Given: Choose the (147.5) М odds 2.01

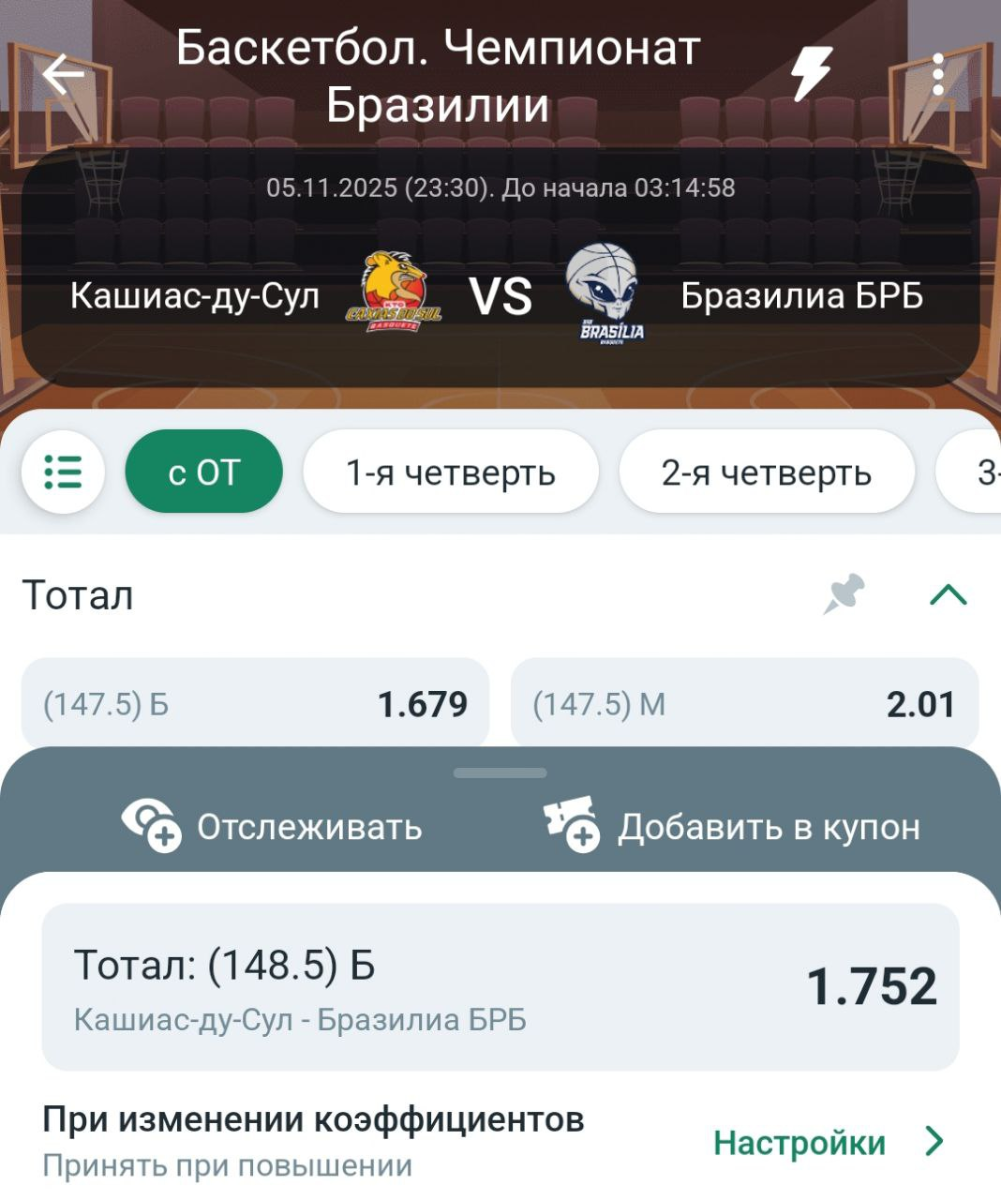Looking at the screenshot, I should 744,704.
